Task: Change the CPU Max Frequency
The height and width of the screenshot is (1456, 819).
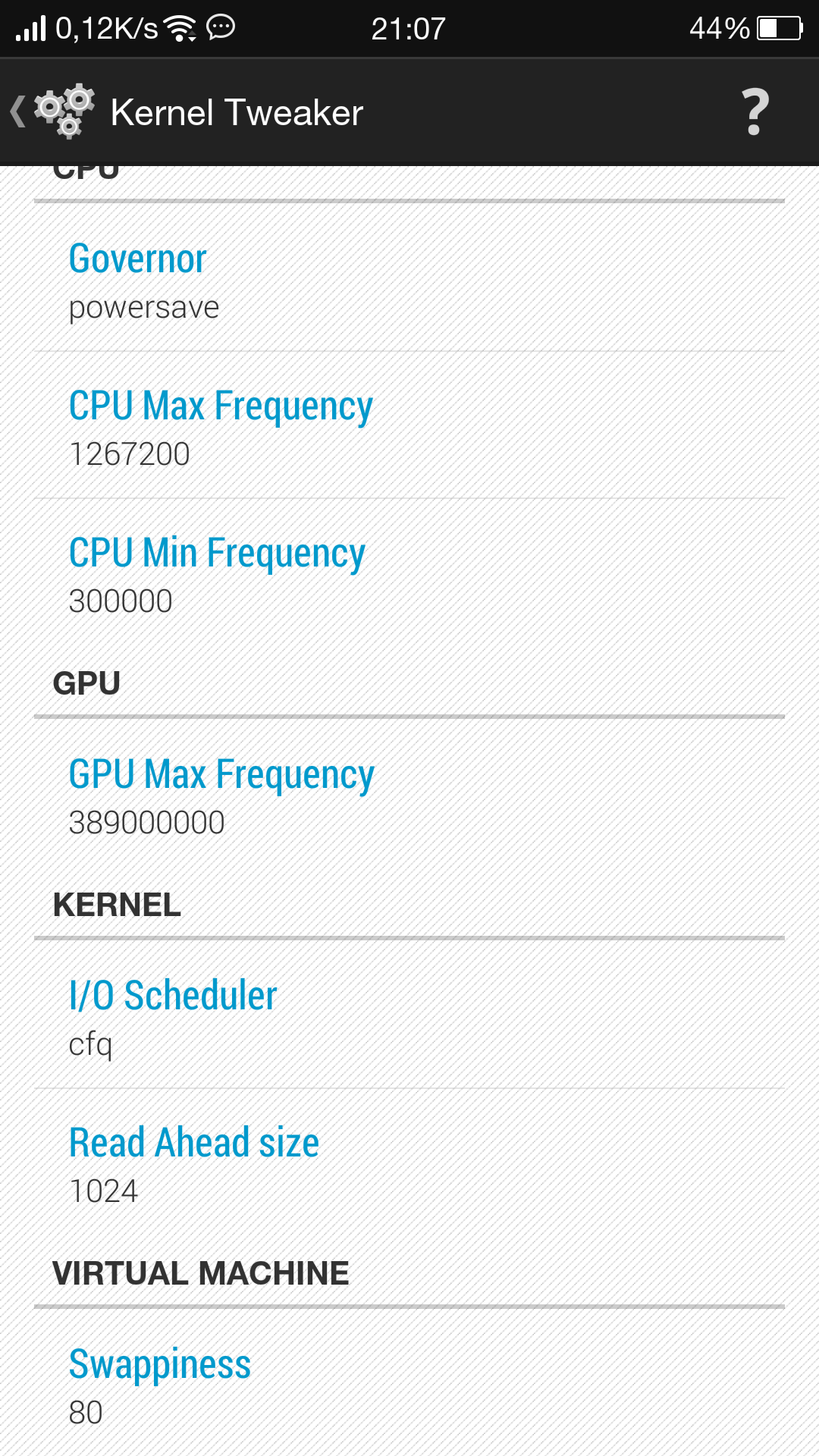Action: click(x=409, y=425)
